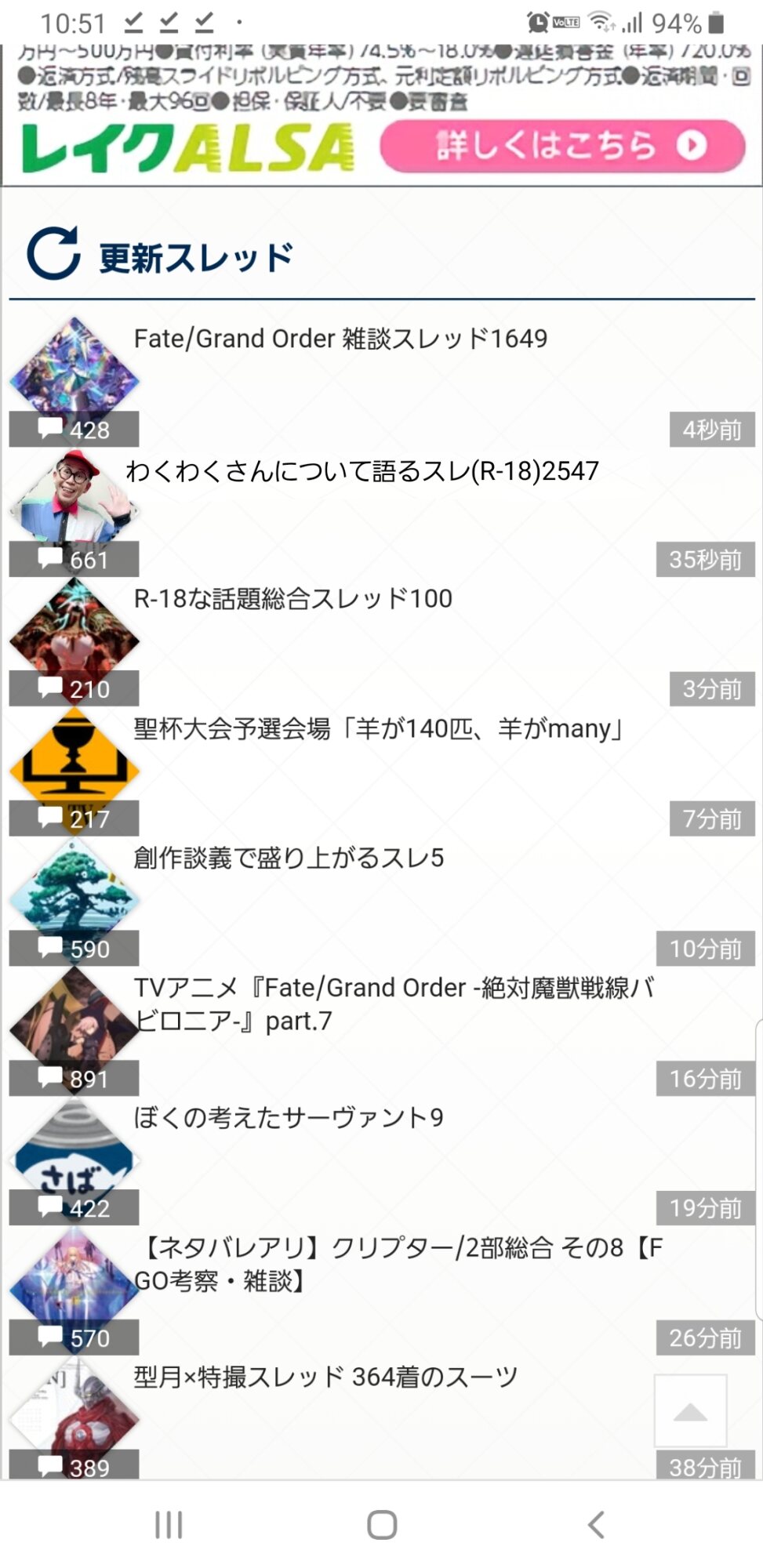This screenshot has width=763, height=1568.
Task: Open the 型月×特撮スレッド thread
Action: click(325, 1377)
